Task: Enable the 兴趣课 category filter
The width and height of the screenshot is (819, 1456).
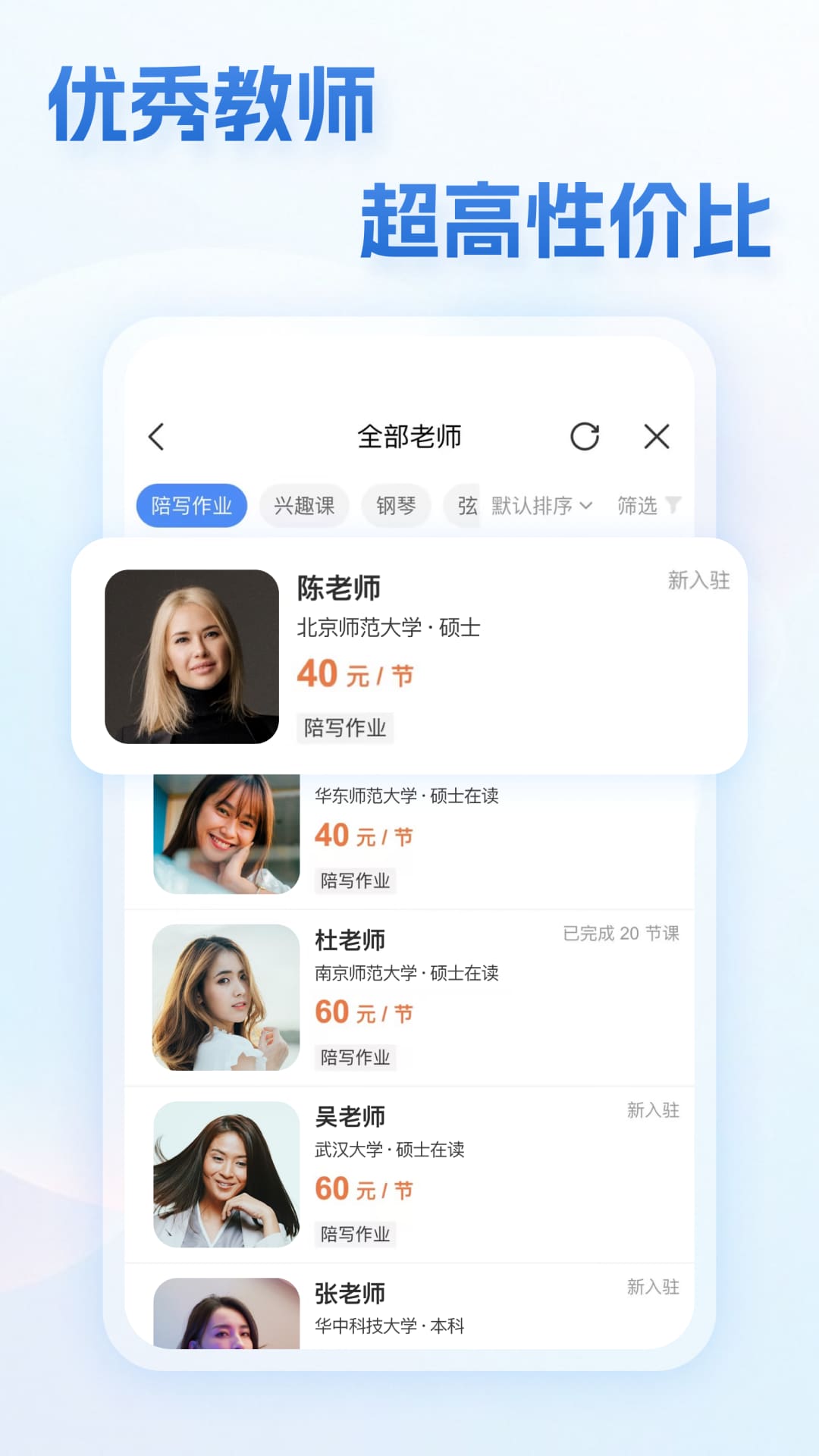Action: pos(303,505)
